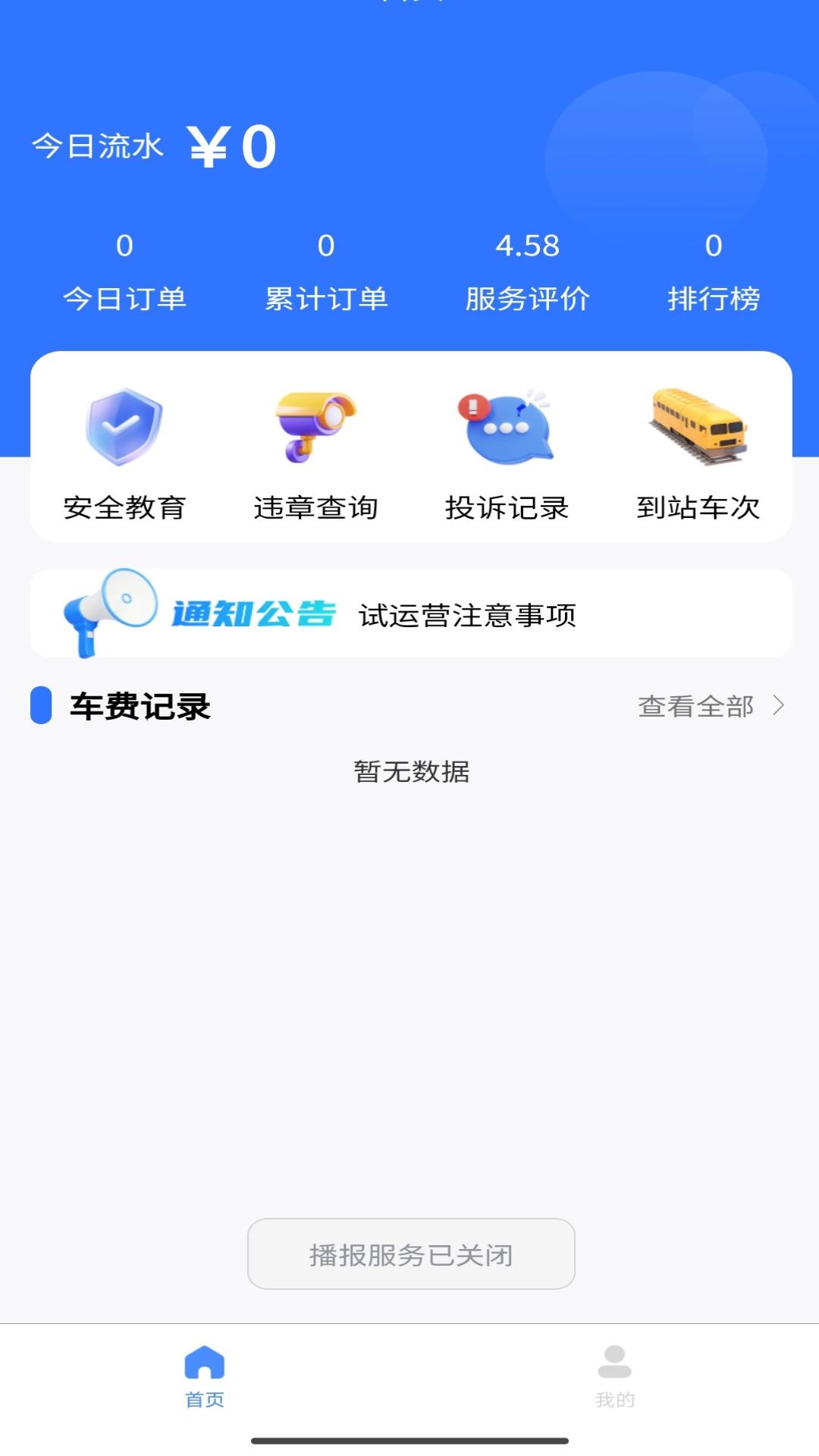Switch to the 我的 tab

614,1376
